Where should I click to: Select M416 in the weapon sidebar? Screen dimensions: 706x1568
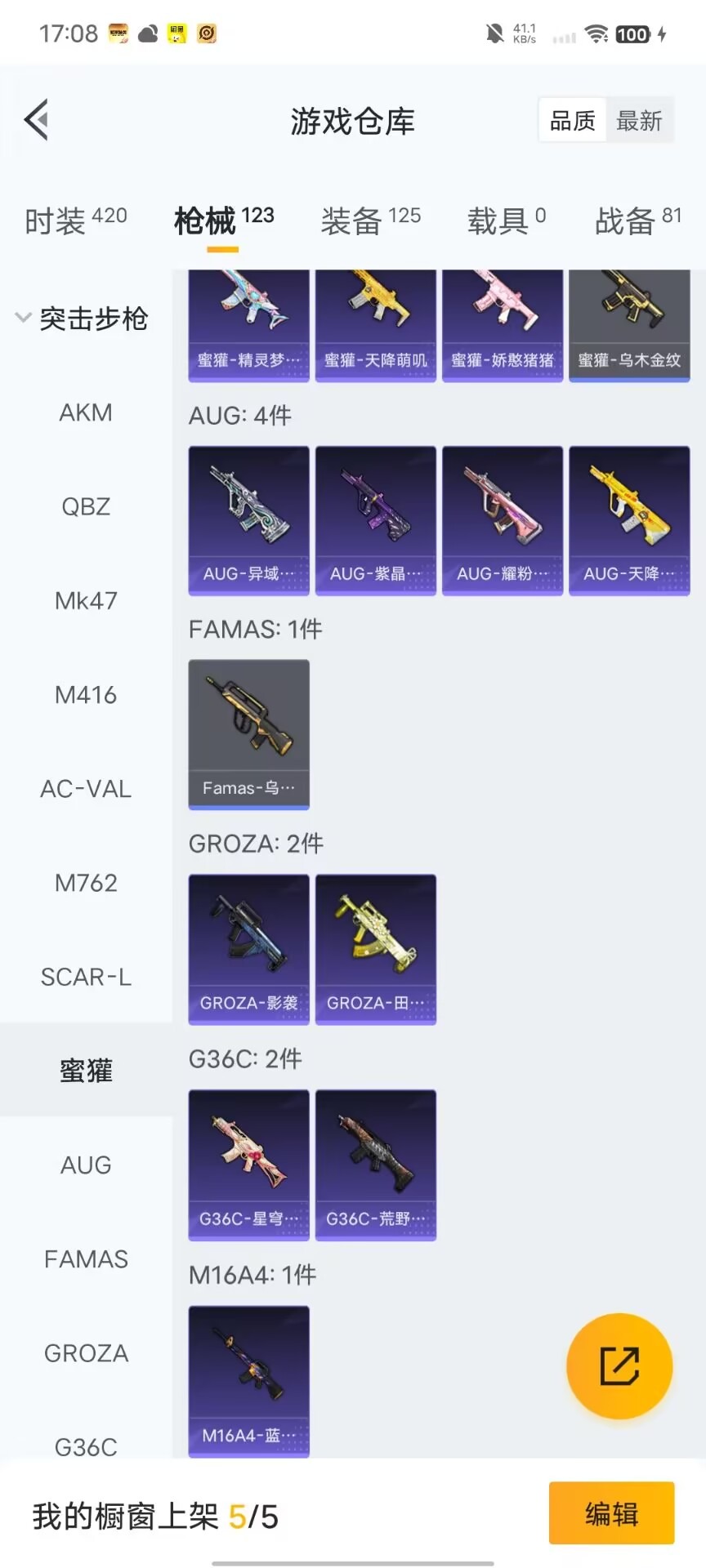coord(86,695)
